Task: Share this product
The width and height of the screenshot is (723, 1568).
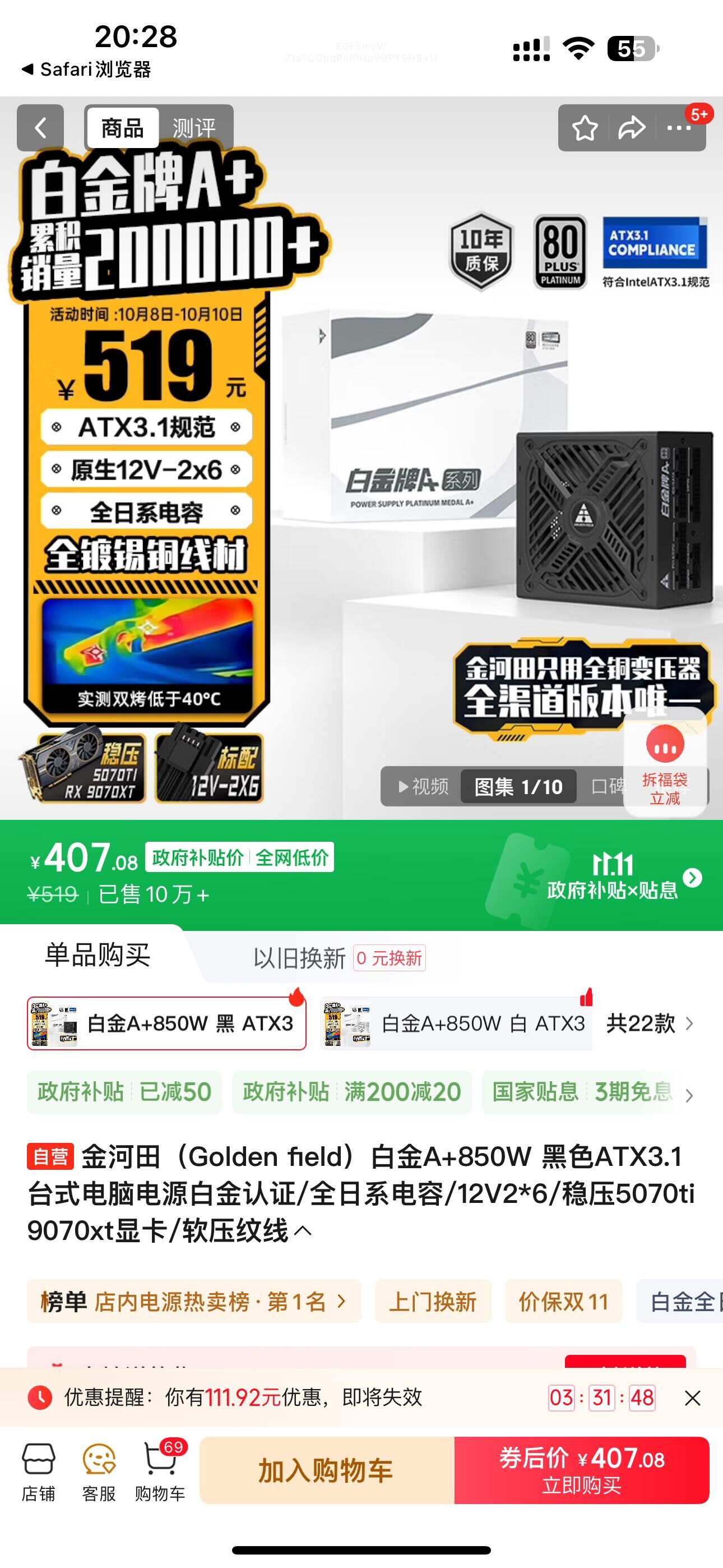Action: pos(632,128)
